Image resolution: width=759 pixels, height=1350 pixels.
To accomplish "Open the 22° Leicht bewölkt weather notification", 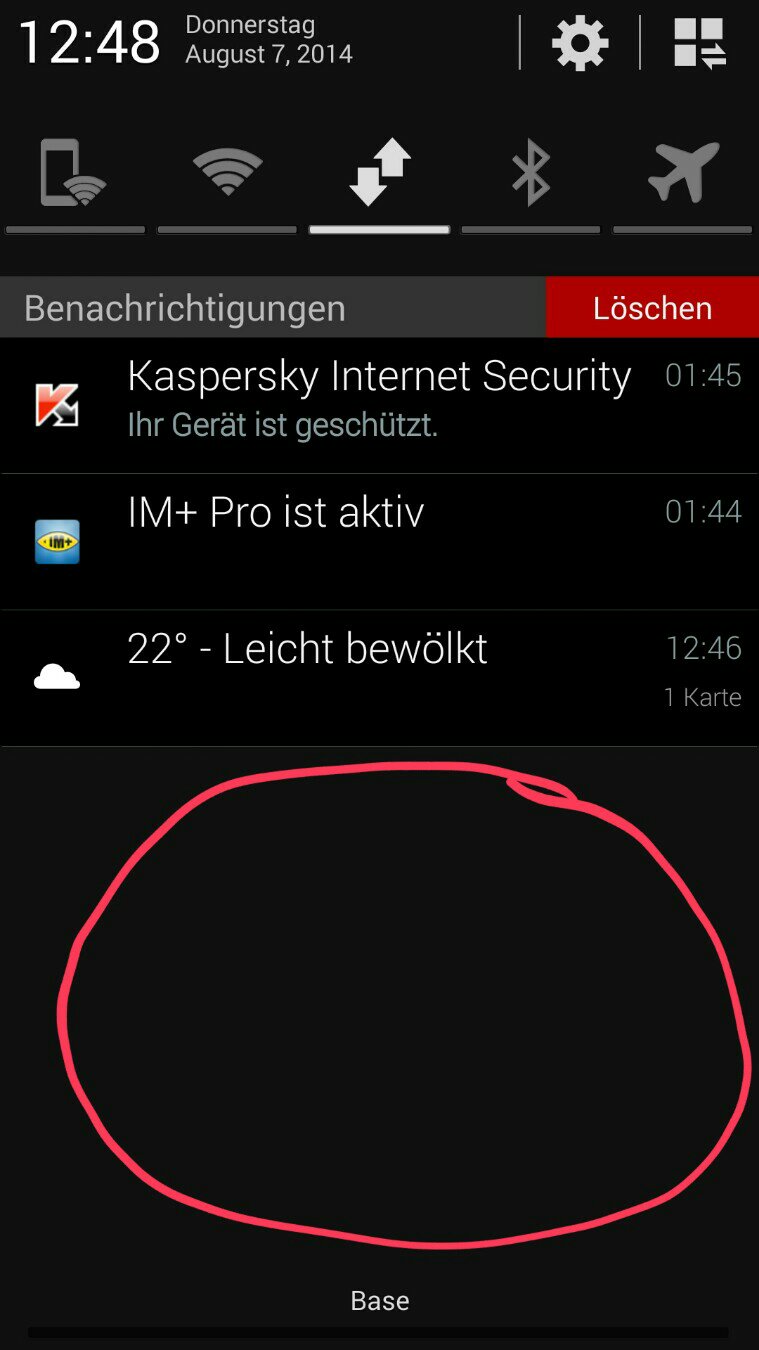I will coord(379,678).
